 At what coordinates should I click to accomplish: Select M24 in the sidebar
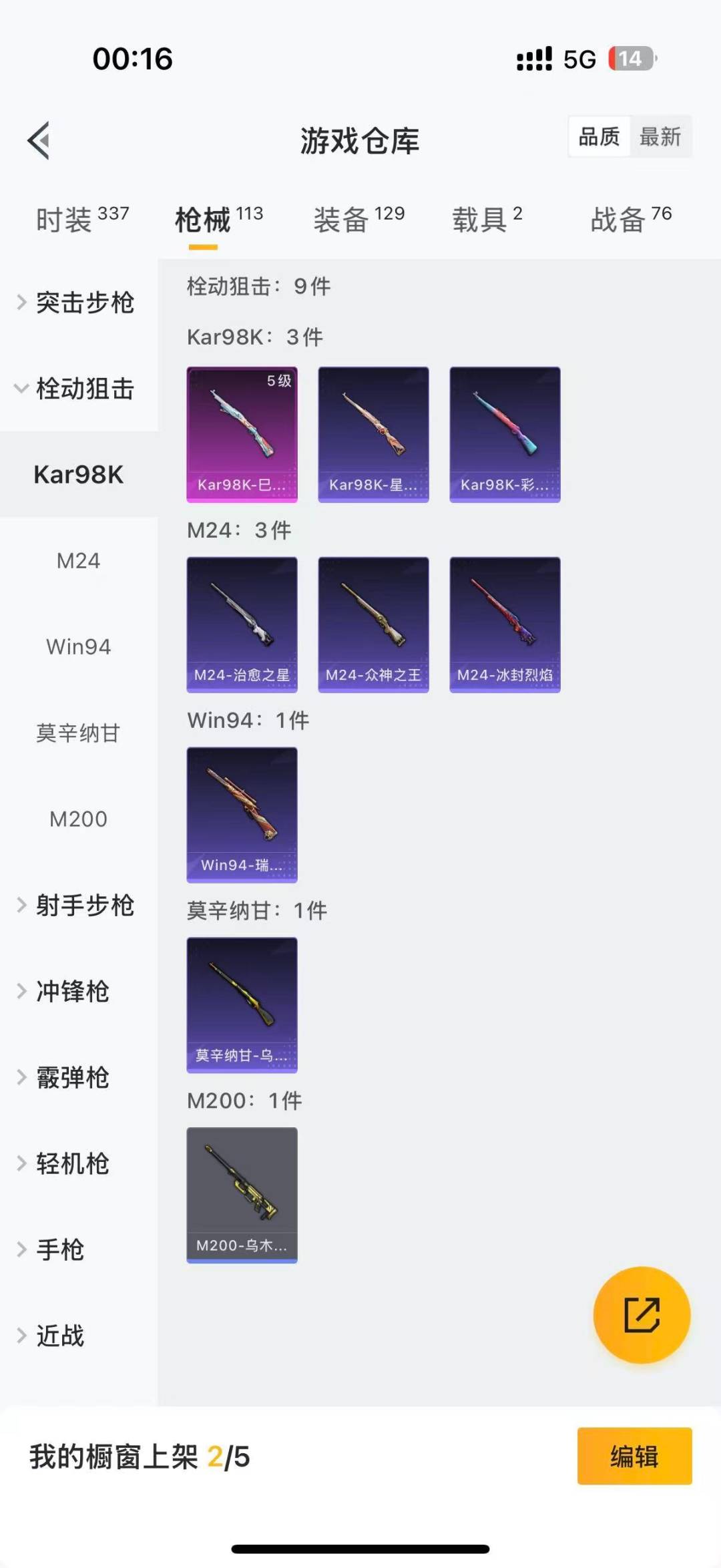click(79, 561)
